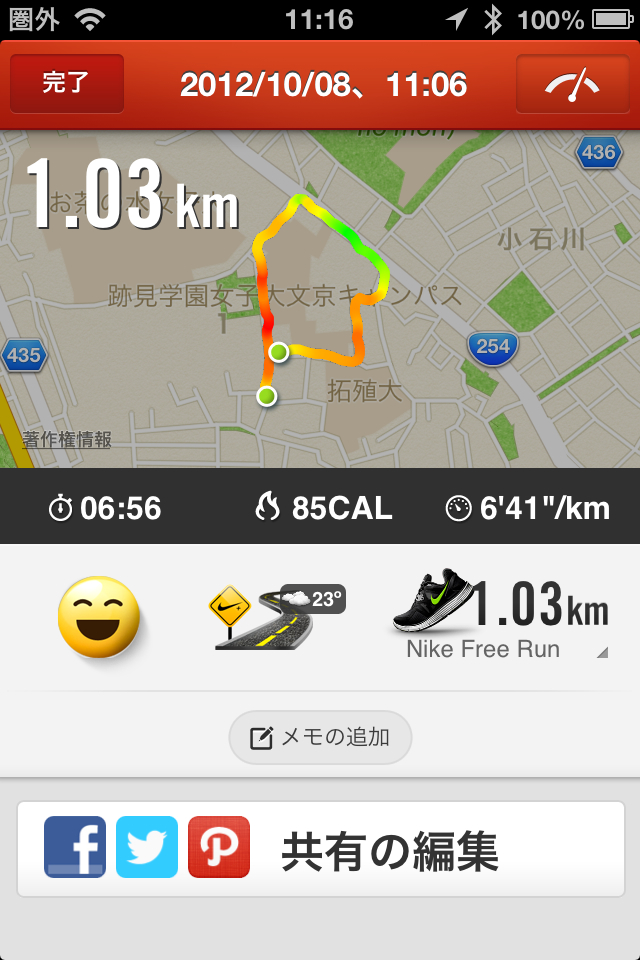Tap the 完了 done button

(x=67, y=84)
